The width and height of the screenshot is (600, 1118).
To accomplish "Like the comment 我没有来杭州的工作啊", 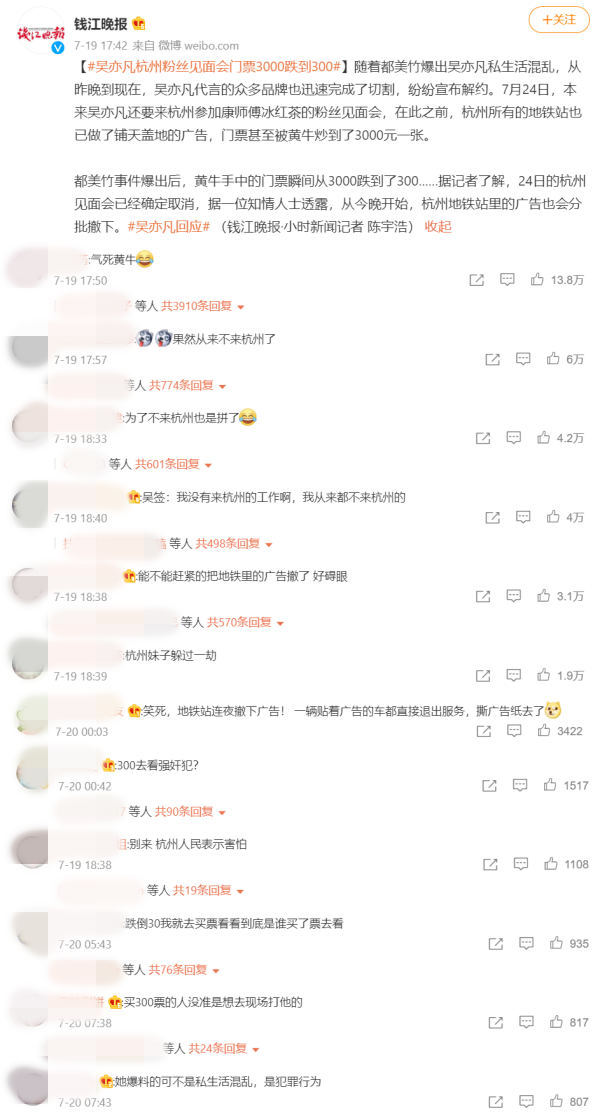I will [x=552, y=517].
